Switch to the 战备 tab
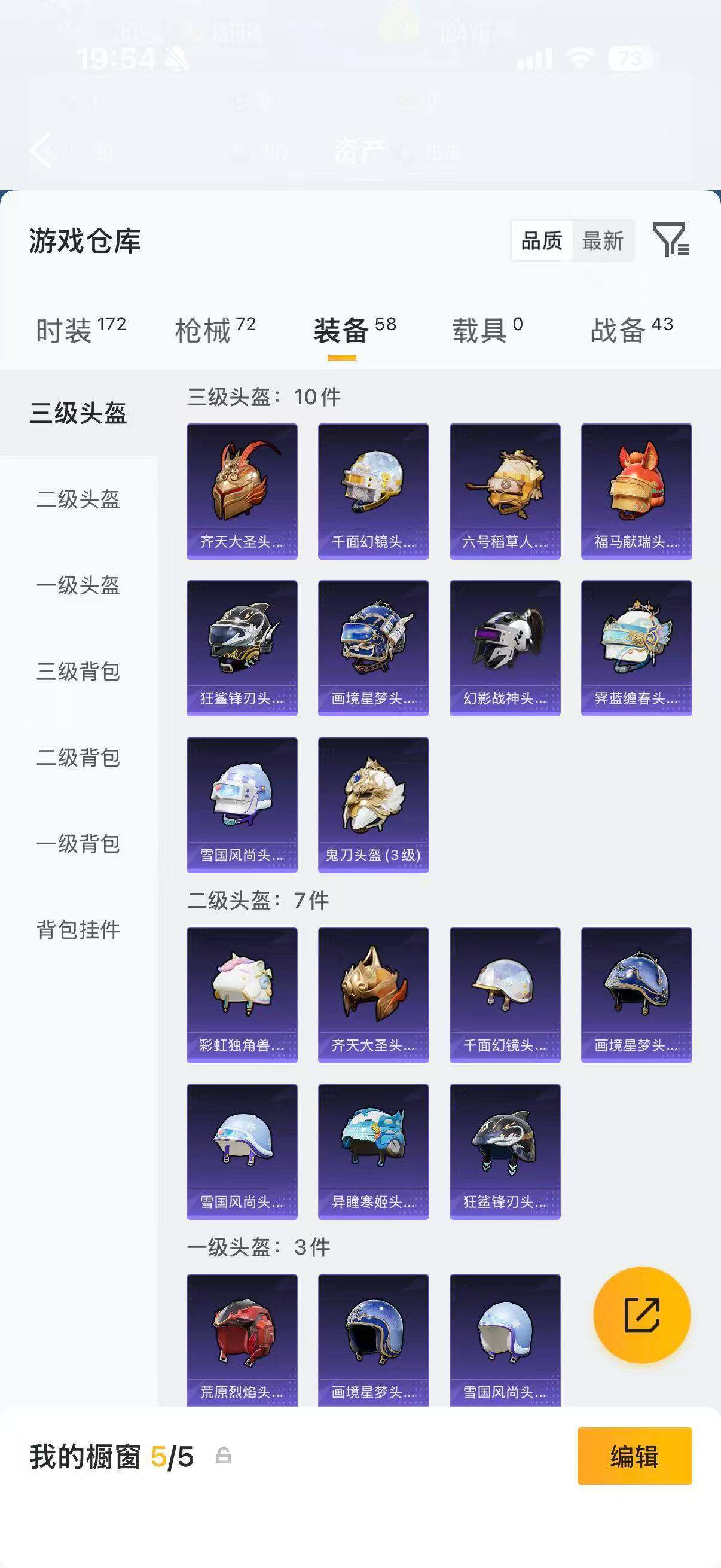The height and width of the screenshot is (1568, 721). click(x=631, y=331)
